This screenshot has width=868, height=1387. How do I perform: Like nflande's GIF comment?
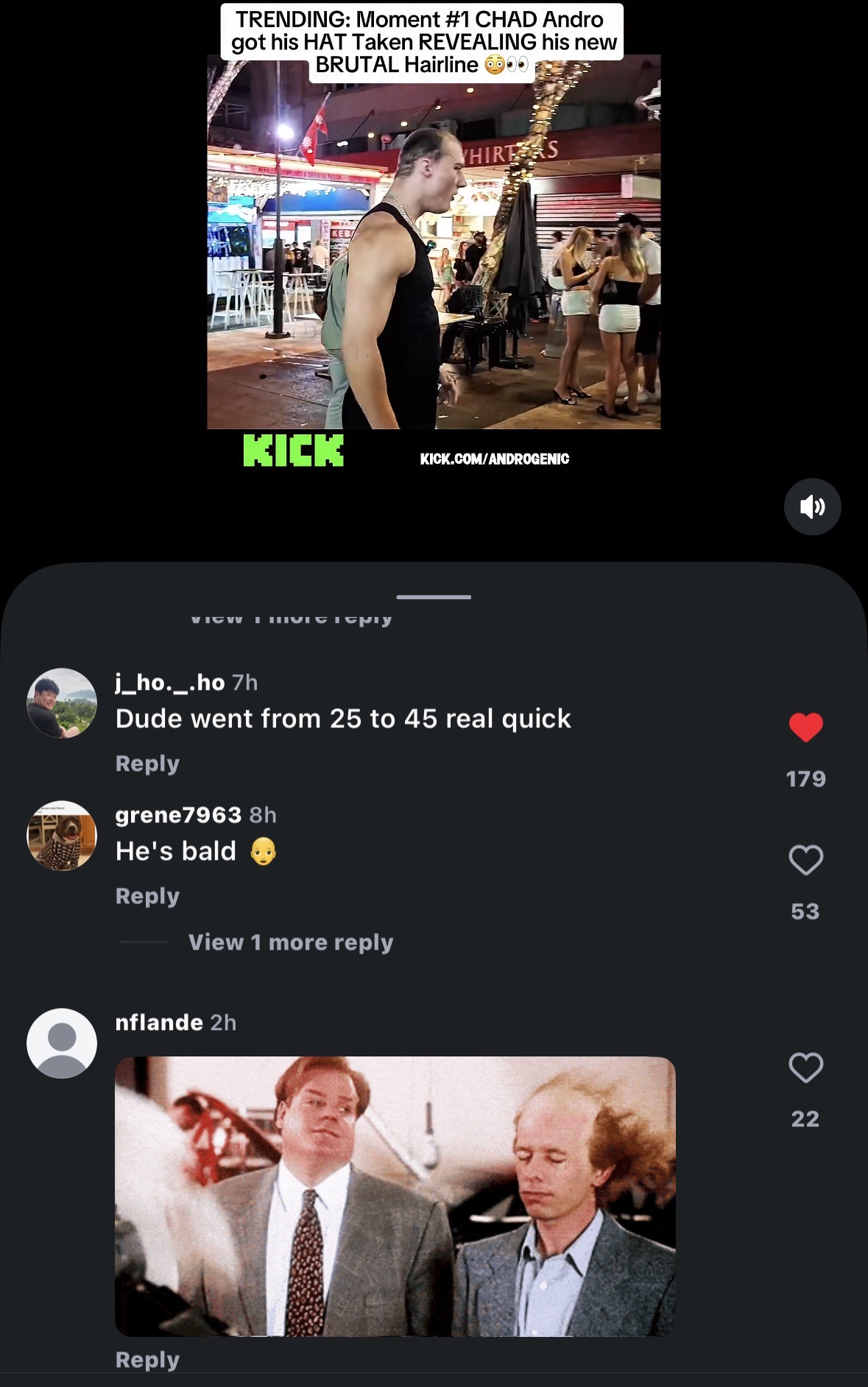pyautogui.click(x=805, y=1067)
